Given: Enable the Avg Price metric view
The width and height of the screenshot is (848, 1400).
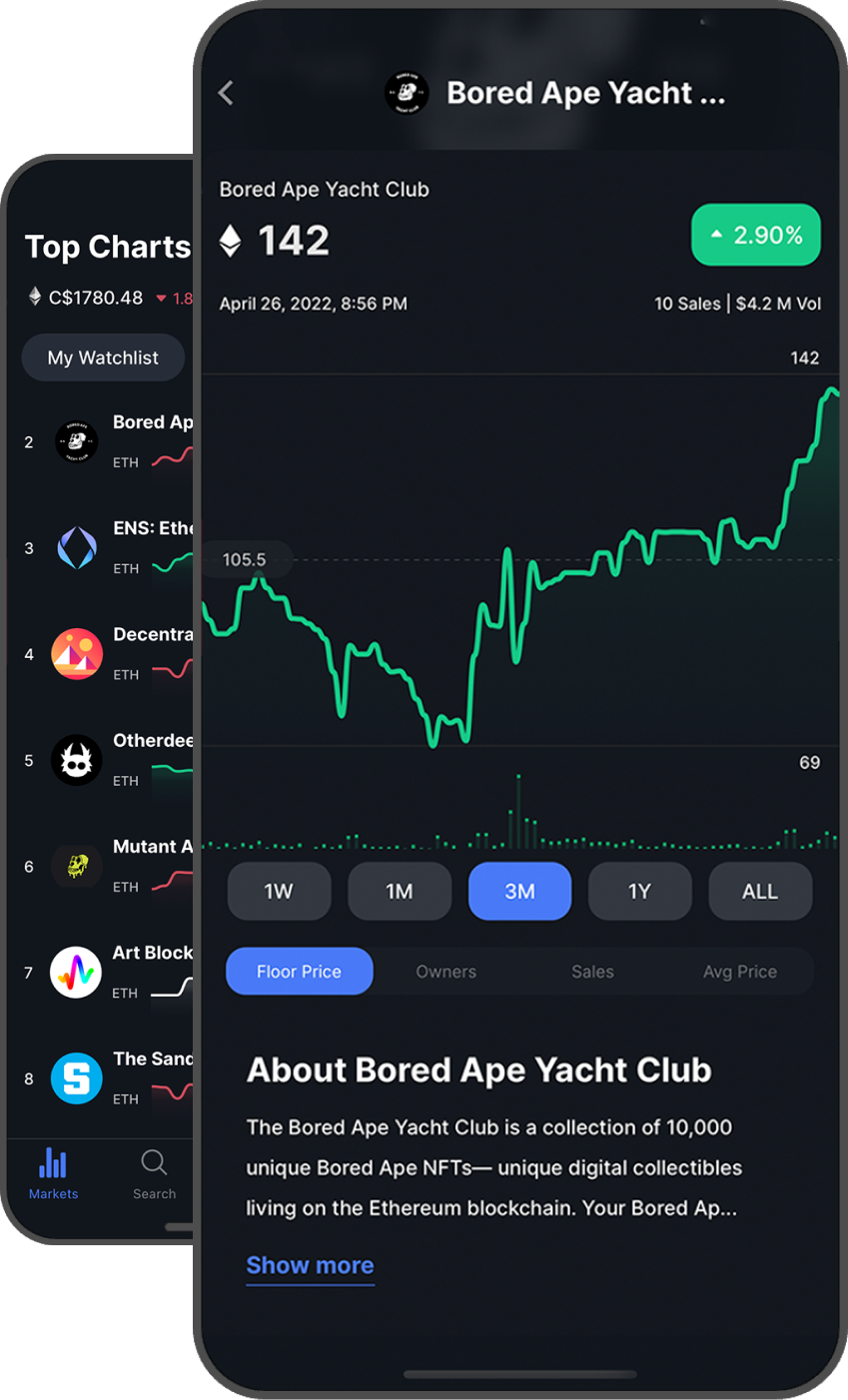Looking at the screenshot, I should (740, 971).
